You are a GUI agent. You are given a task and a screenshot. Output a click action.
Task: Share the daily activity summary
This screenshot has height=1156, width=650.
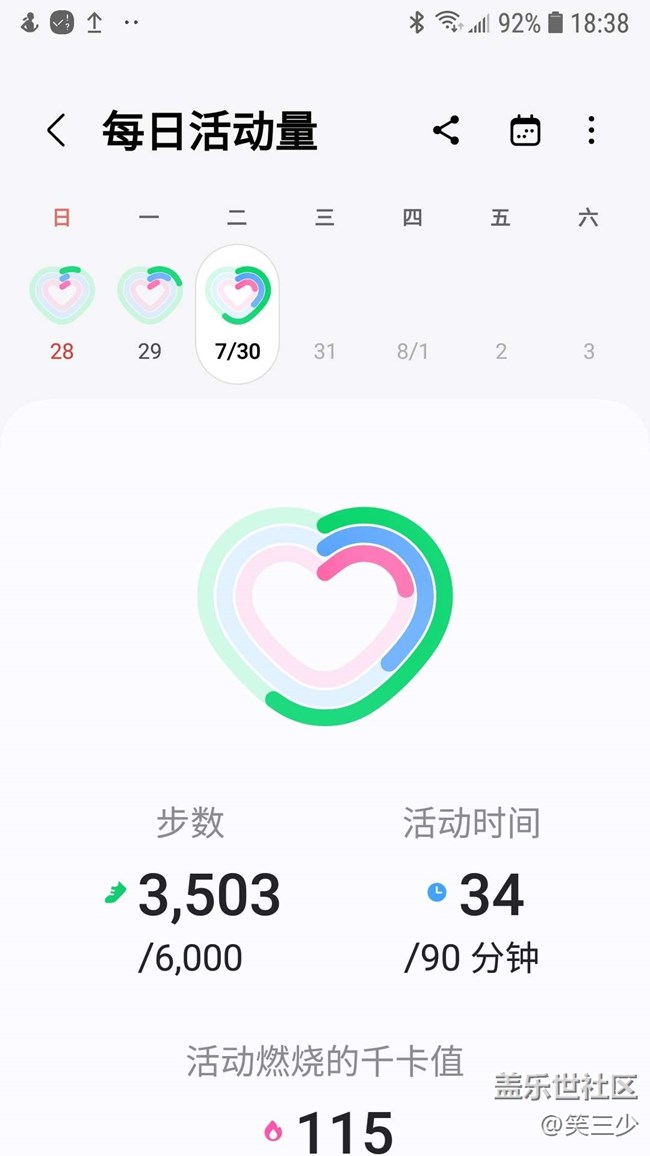point(446,130)
